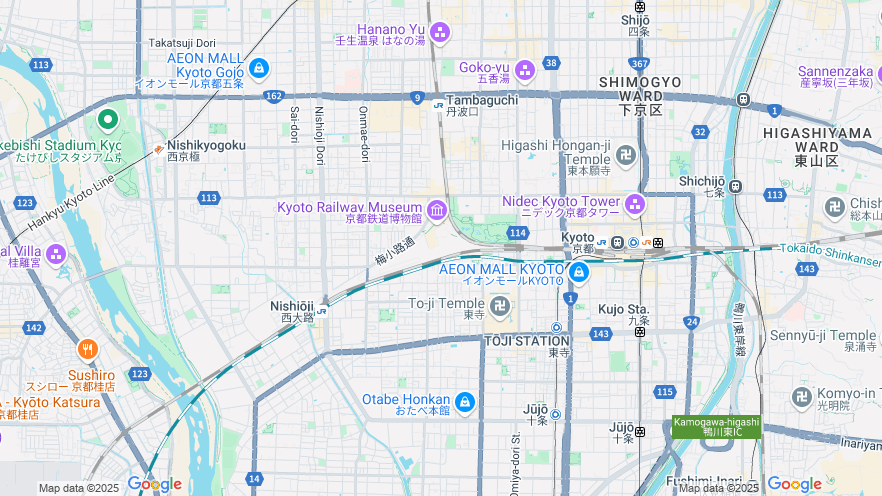Open the Goko-yu bathhouse pin
This screenshot has height=496, width=882.
coord(525,70)
